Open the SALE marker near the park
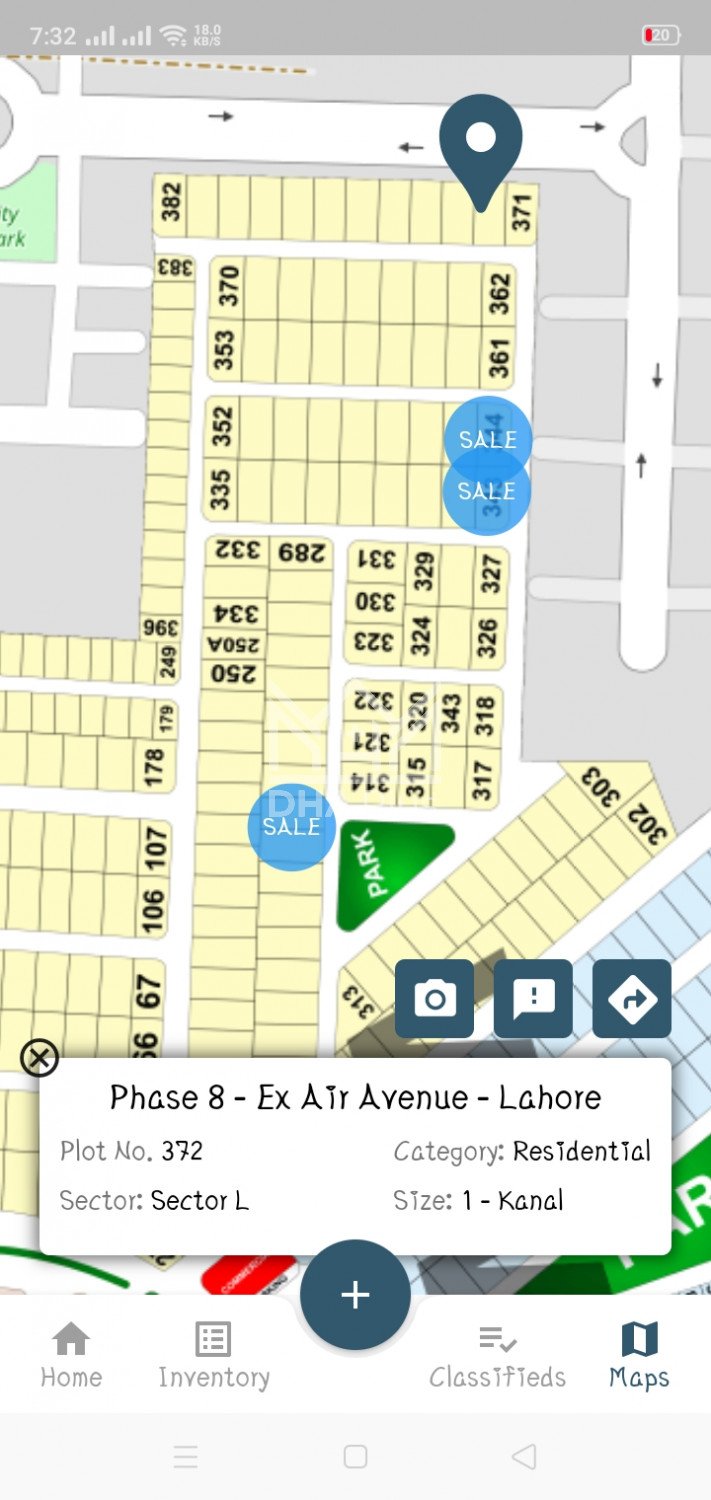Screen dimensions: 711x1500 291,827
